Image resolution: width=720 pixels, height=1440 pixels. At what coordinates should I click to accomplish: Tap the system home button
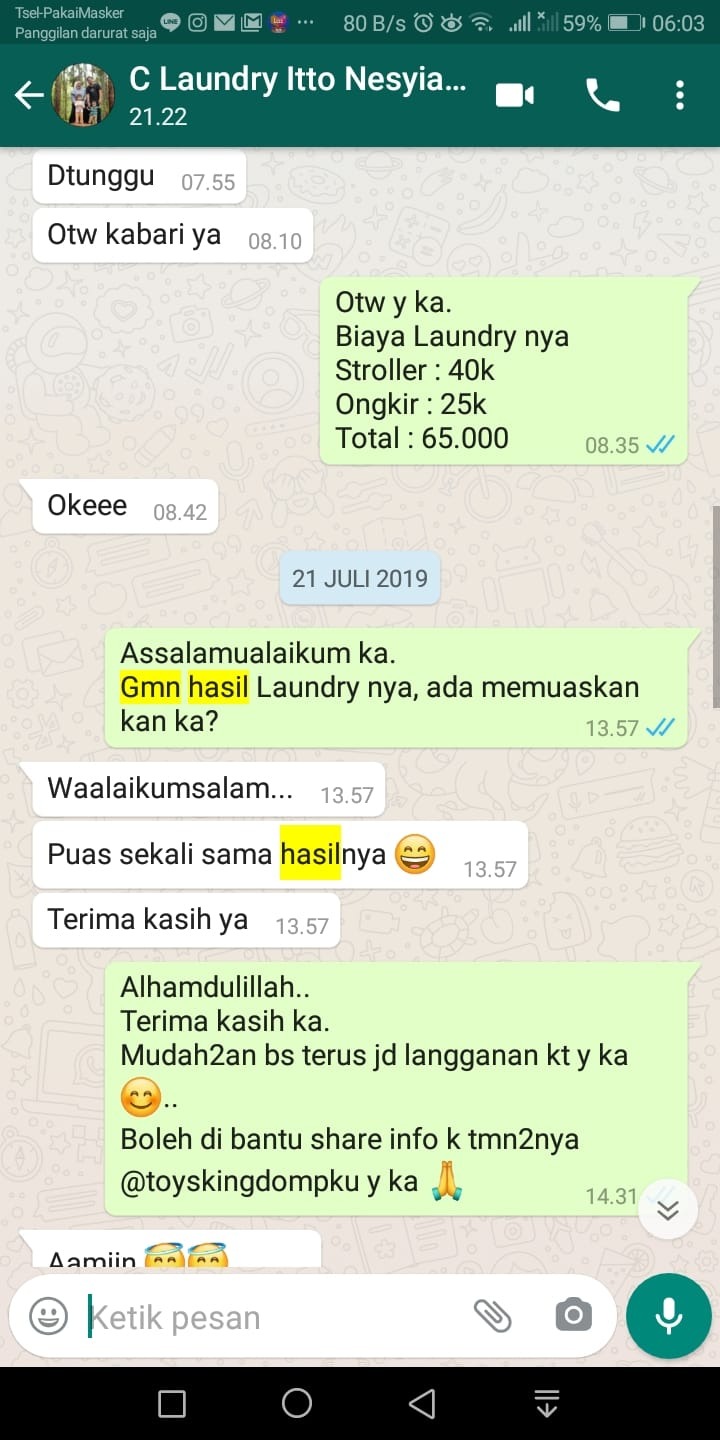(x=297, y=1403)
